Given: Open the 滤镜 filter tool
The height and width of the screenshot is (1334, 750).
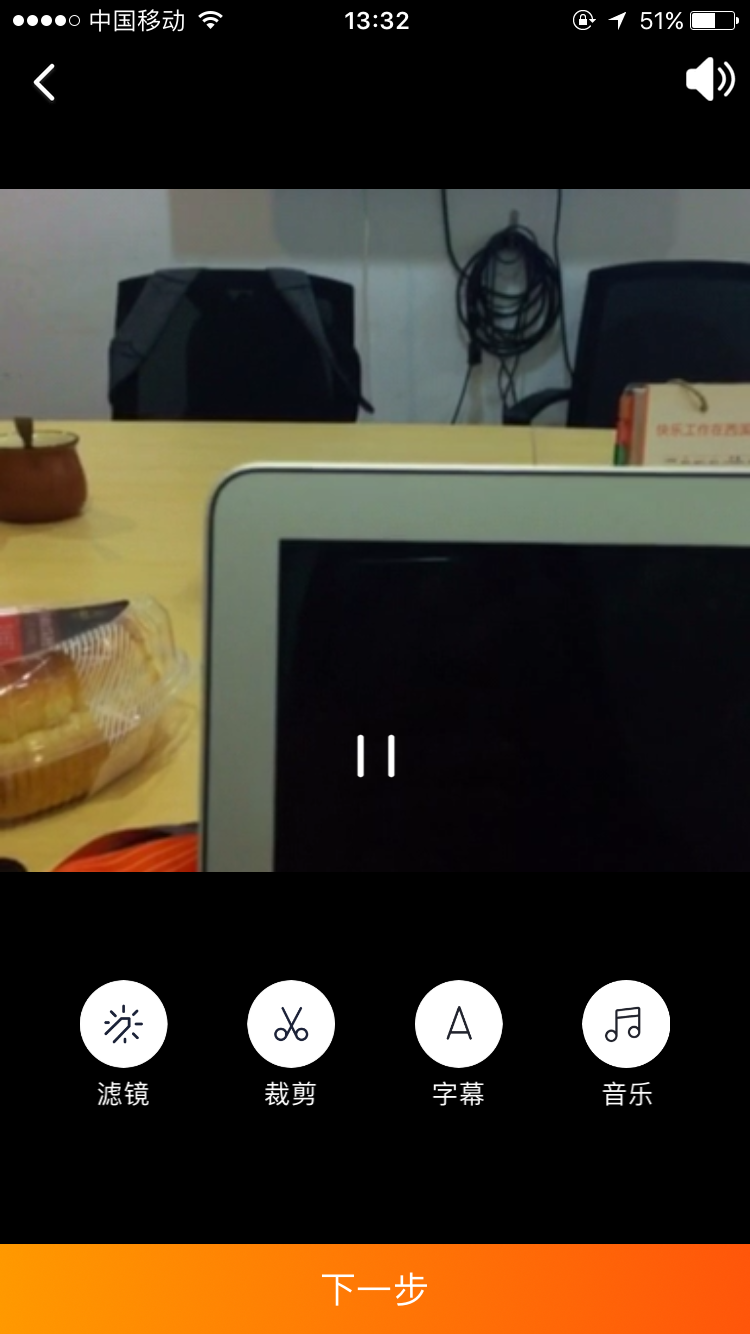Looking at the screenshot, I should pyautogui.click(x=123, y=1024).
